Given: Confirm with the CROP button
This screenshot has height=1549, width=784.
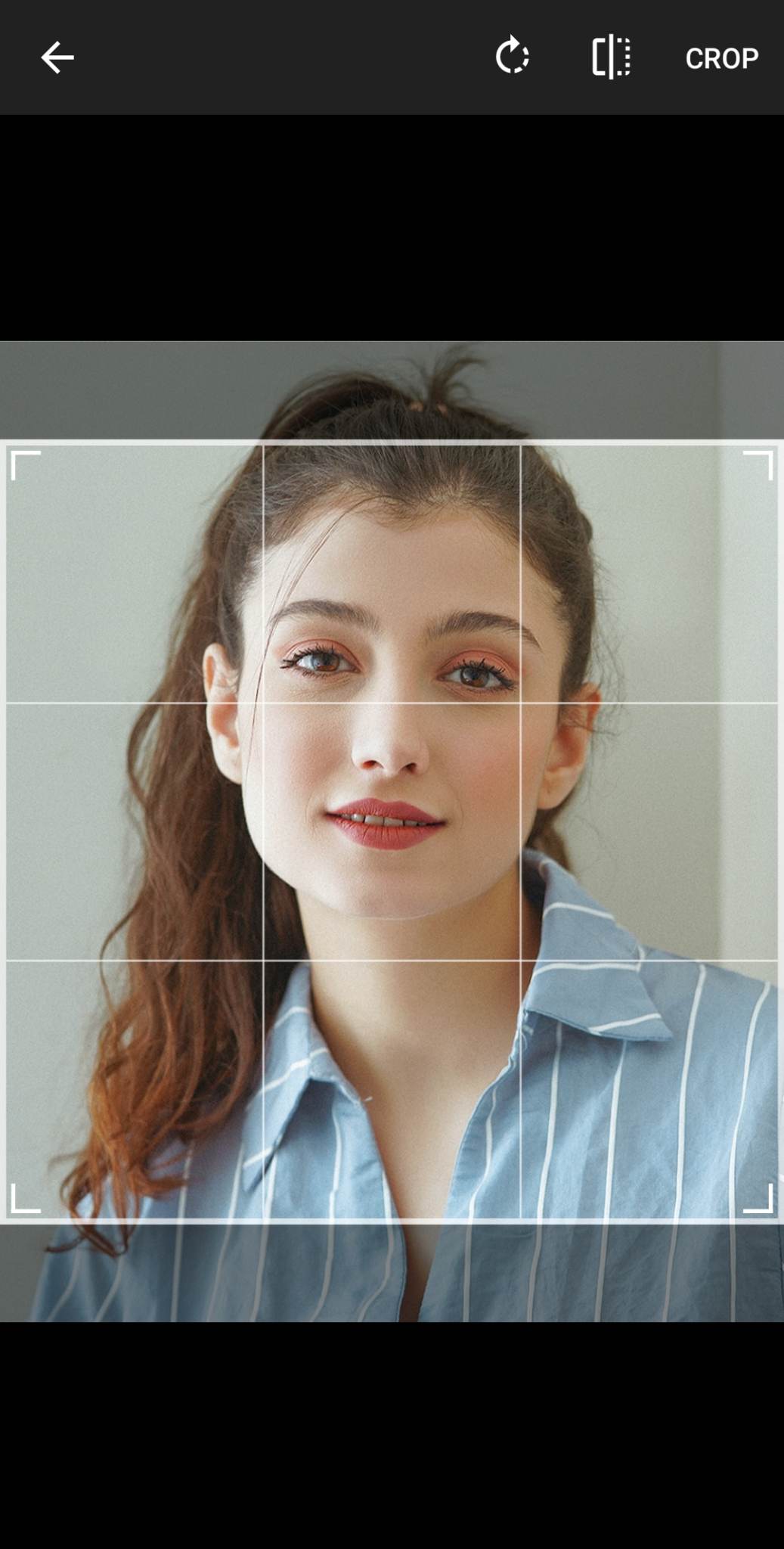Looking at the screenshot, I should click(721, 58).
